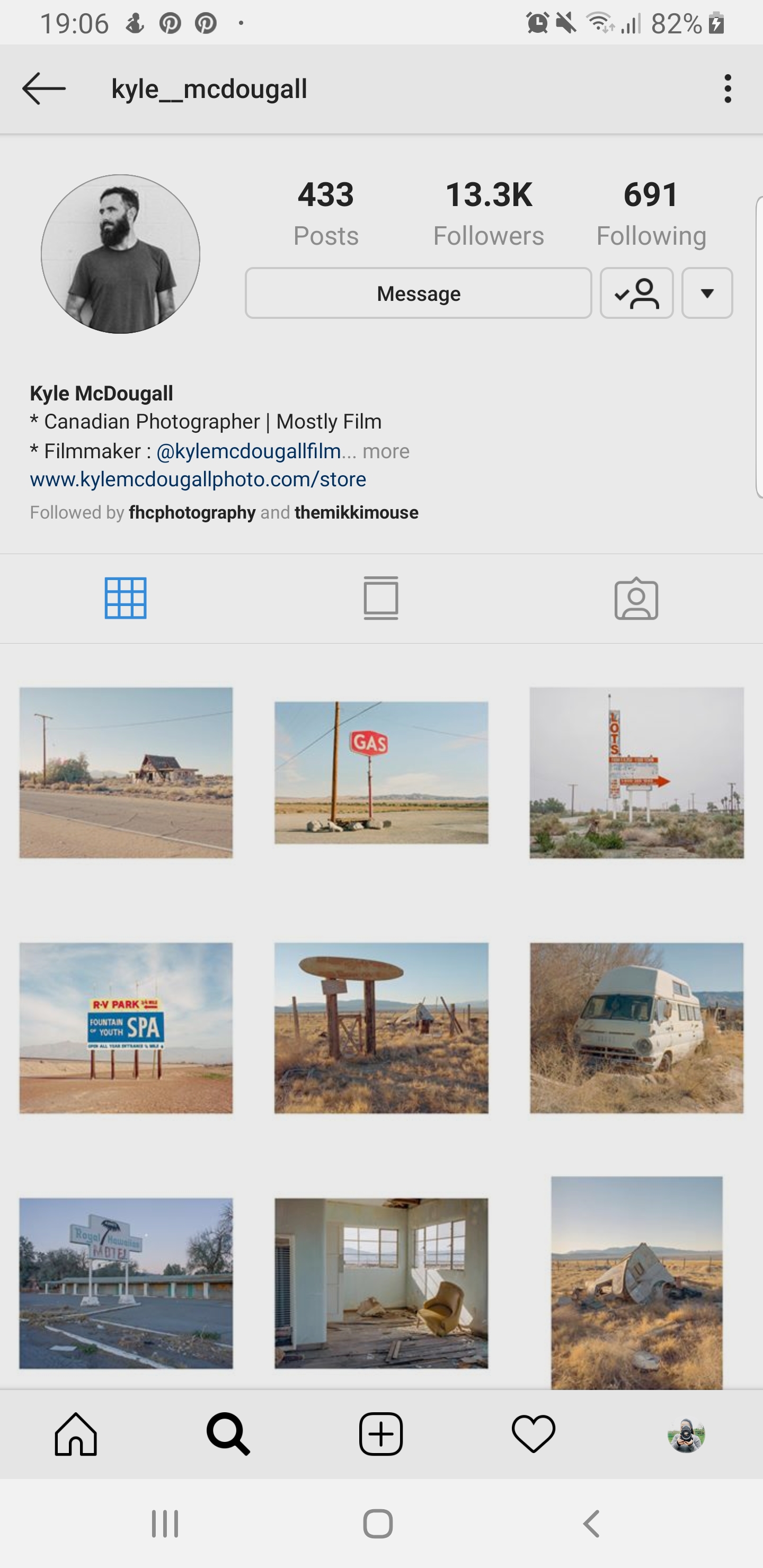Viewport: 763px width, 1568px height.
Task: Open my own profile tab
Action: pyautogui.click(x=686, y=1434)
